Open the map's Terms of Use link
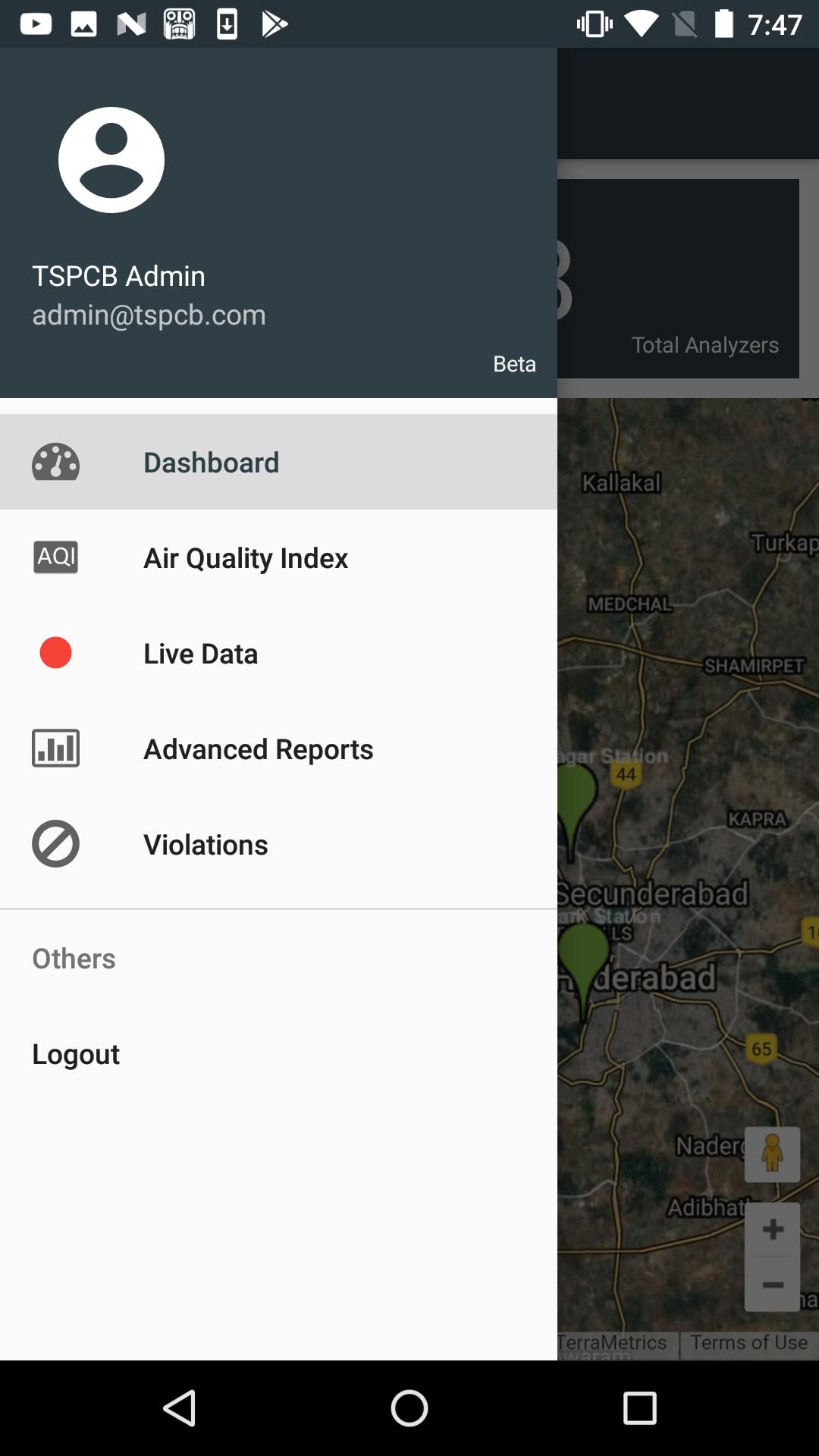The width and height of the screenshot is (819, 1456). pyautogui.click(x=748, y=1342)
